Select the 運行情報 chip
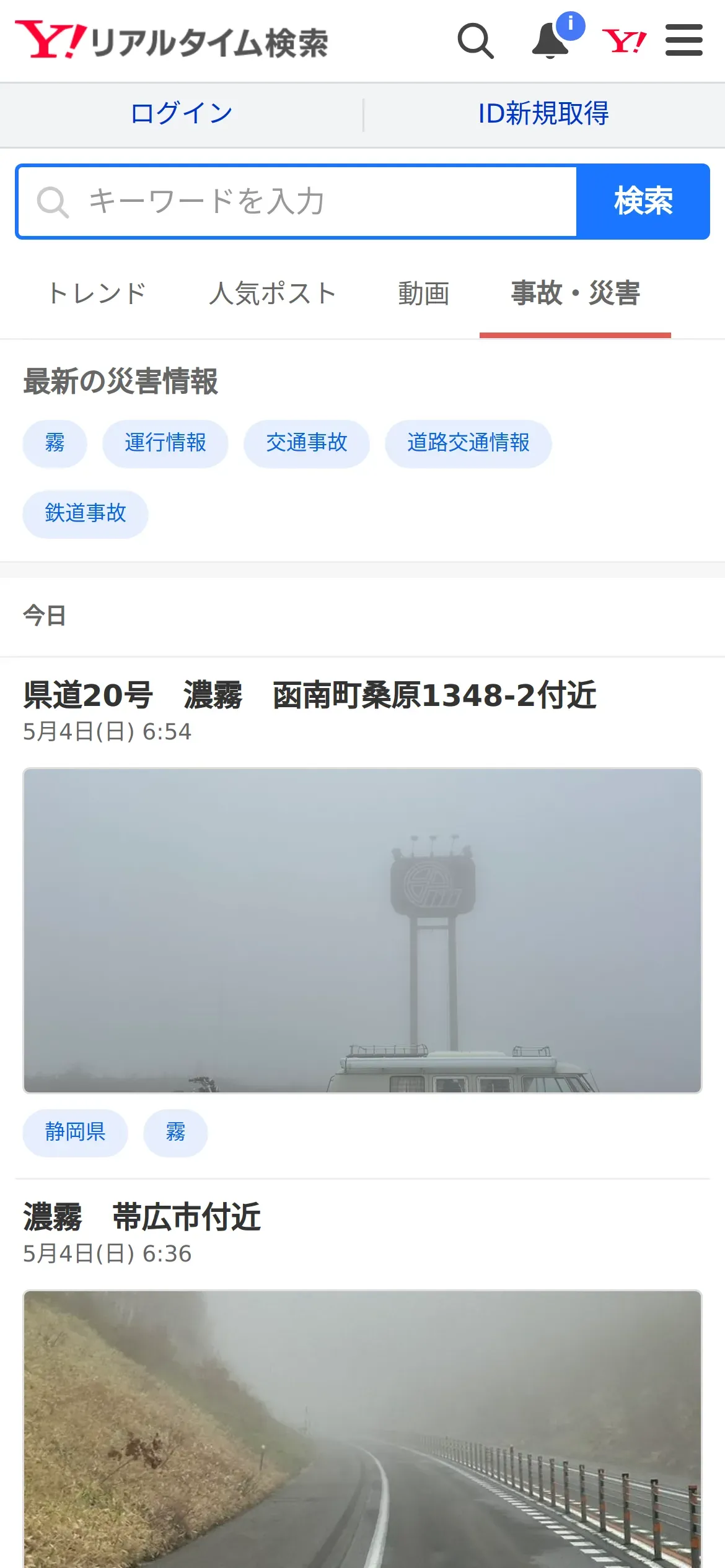725x1568 pixels. coord(165,443)
